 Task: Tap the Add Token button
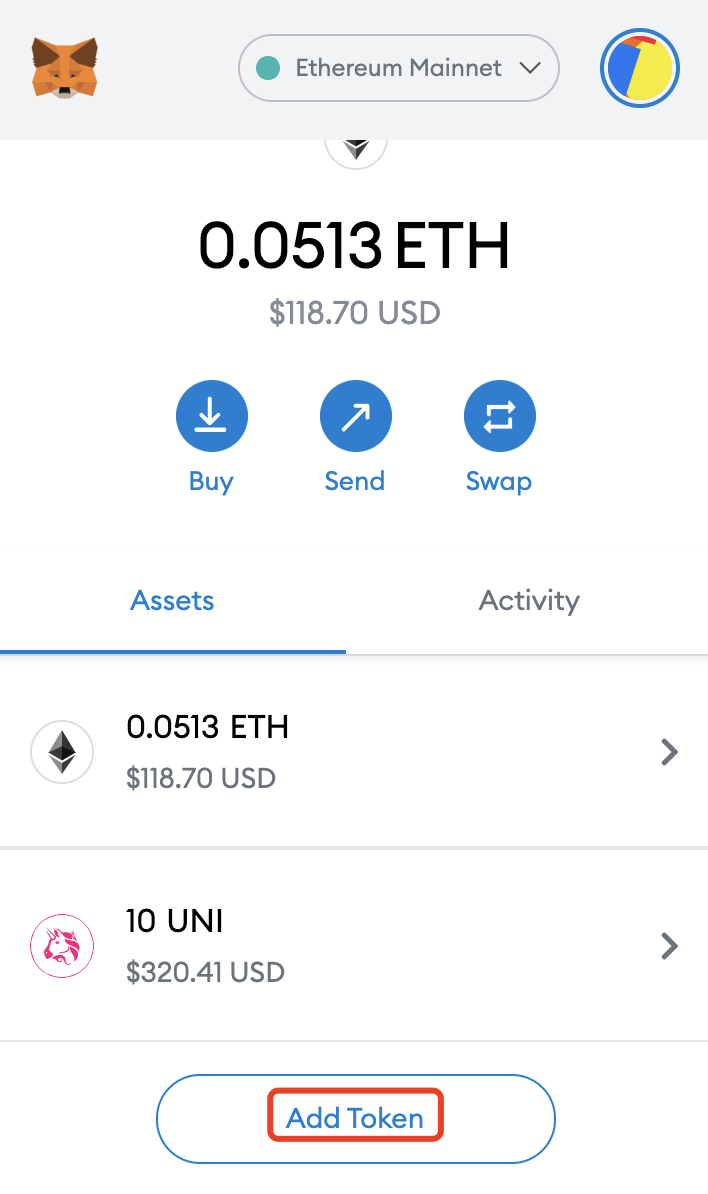tap(355, 1118)
